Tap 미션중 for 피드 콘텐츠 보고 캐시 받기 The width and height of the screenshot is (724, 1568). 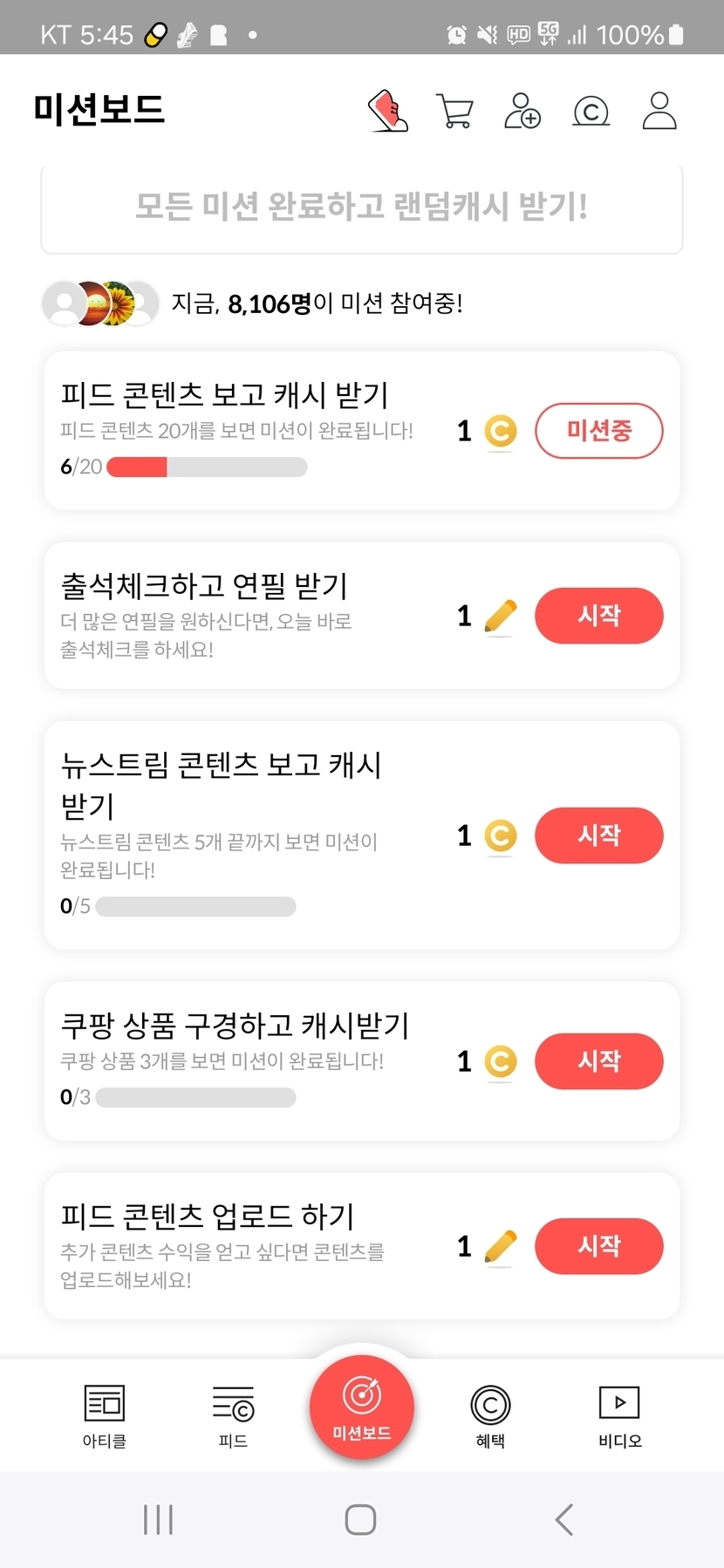tap(598, 431)
